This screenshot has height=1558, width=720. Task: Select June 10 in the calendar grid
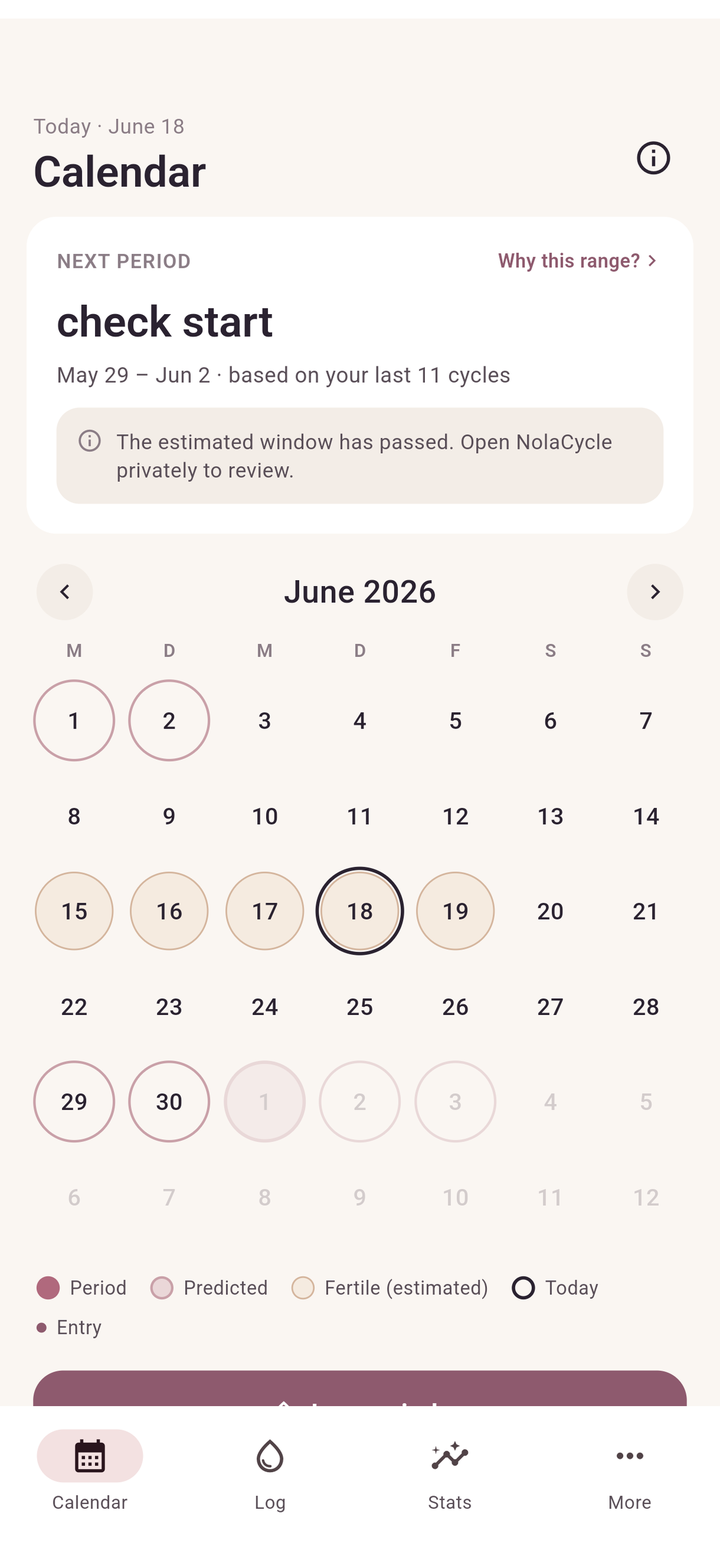265,816
